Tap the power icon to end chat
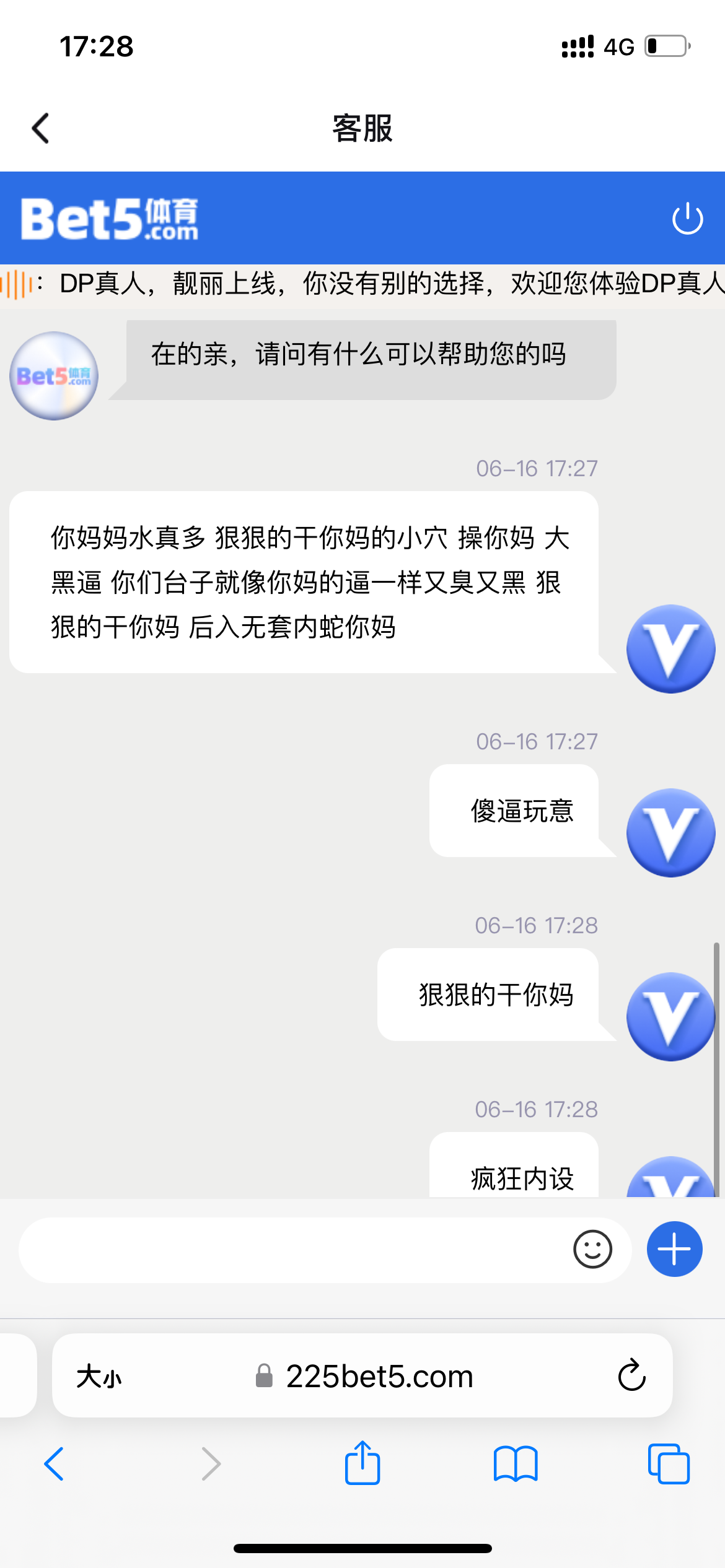Screen dimensions: 725x1568 coord(687,219)
